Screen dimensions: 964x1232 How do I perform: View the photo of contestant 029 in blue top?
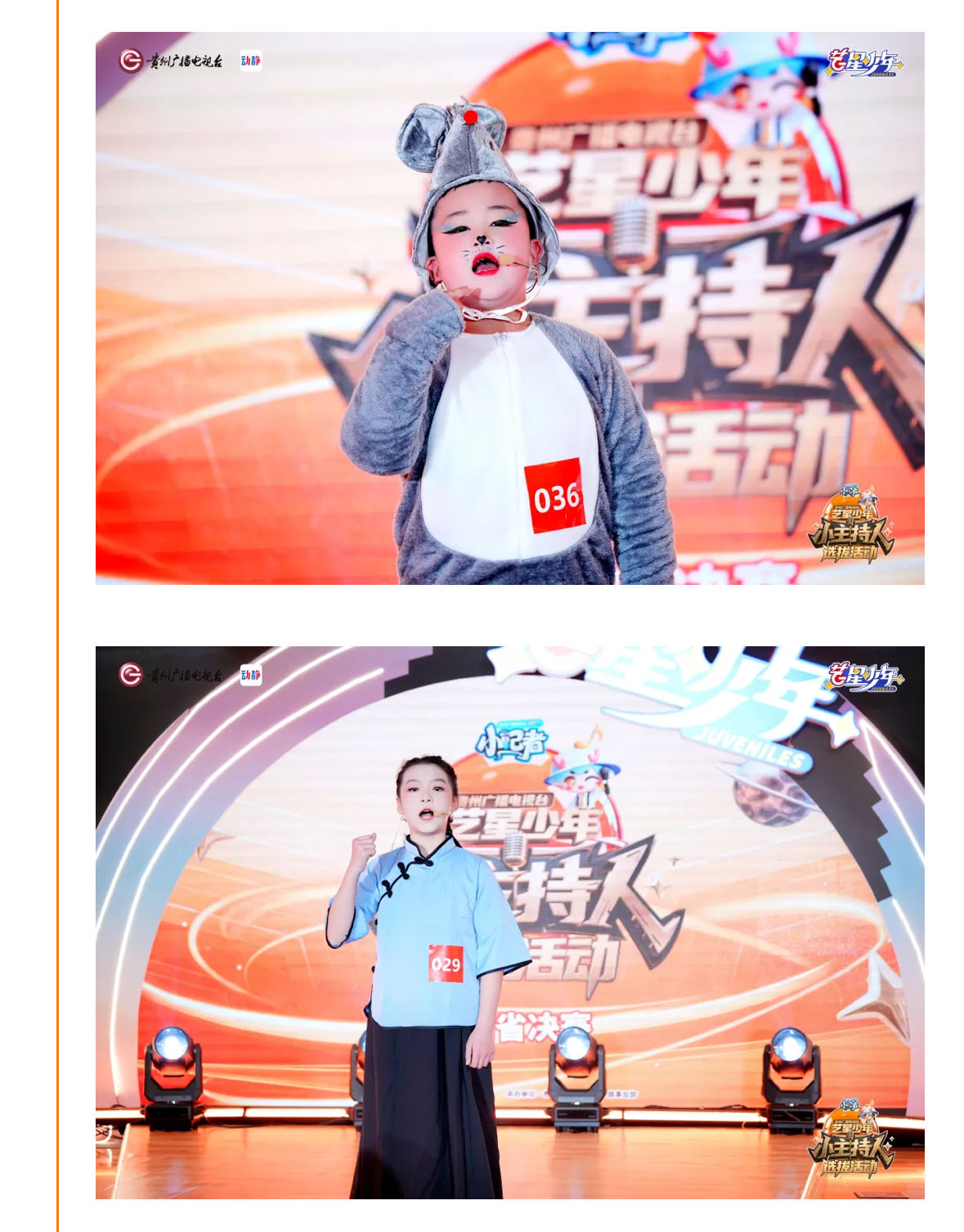[x=509, y=922]
